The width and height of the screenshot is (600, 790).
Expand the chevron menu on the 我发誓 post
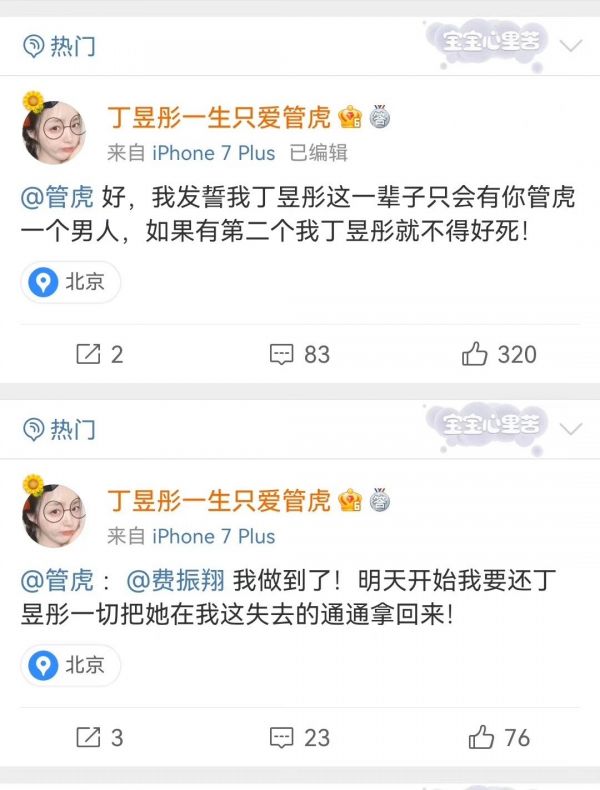(571, 45)
